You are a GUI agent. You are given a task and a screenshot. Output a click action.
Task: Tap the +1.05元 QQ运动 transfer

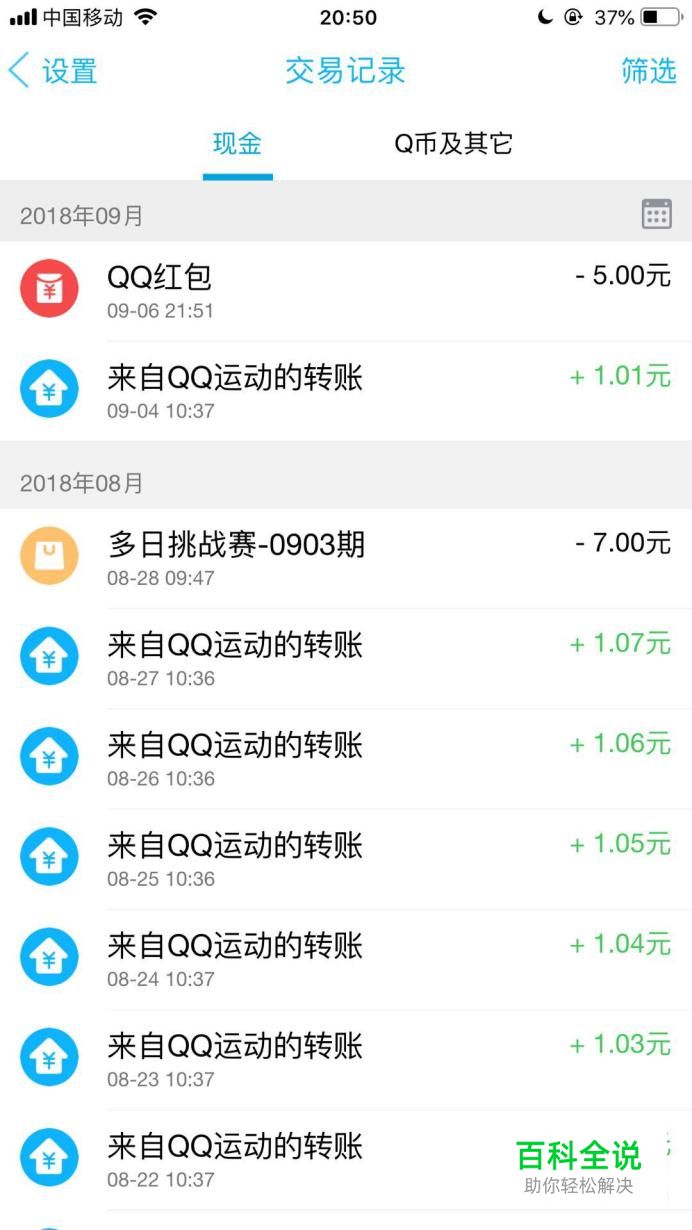(346, 859)
